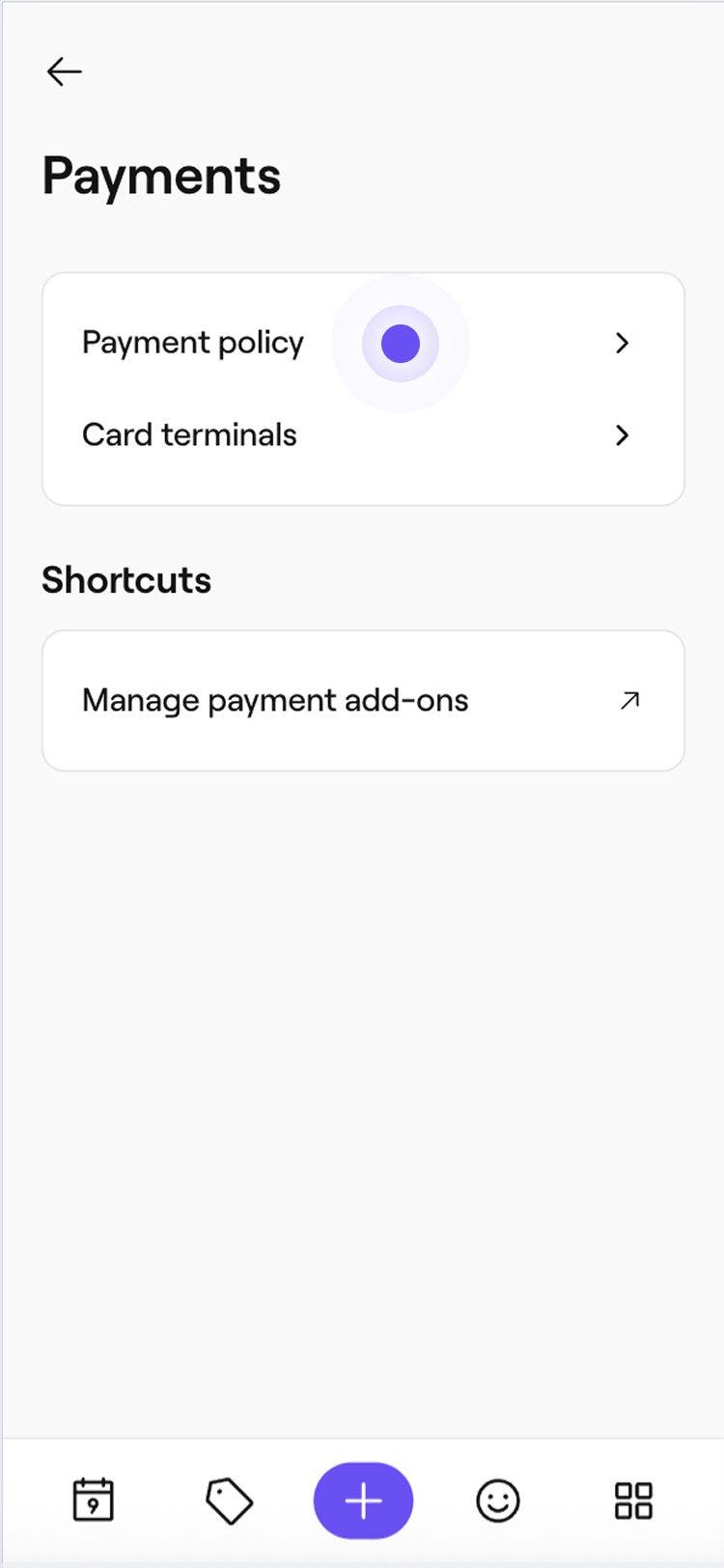Switch to the calendar tab
This screenshot has height=1568, width=724.
tap(94, 1500)
